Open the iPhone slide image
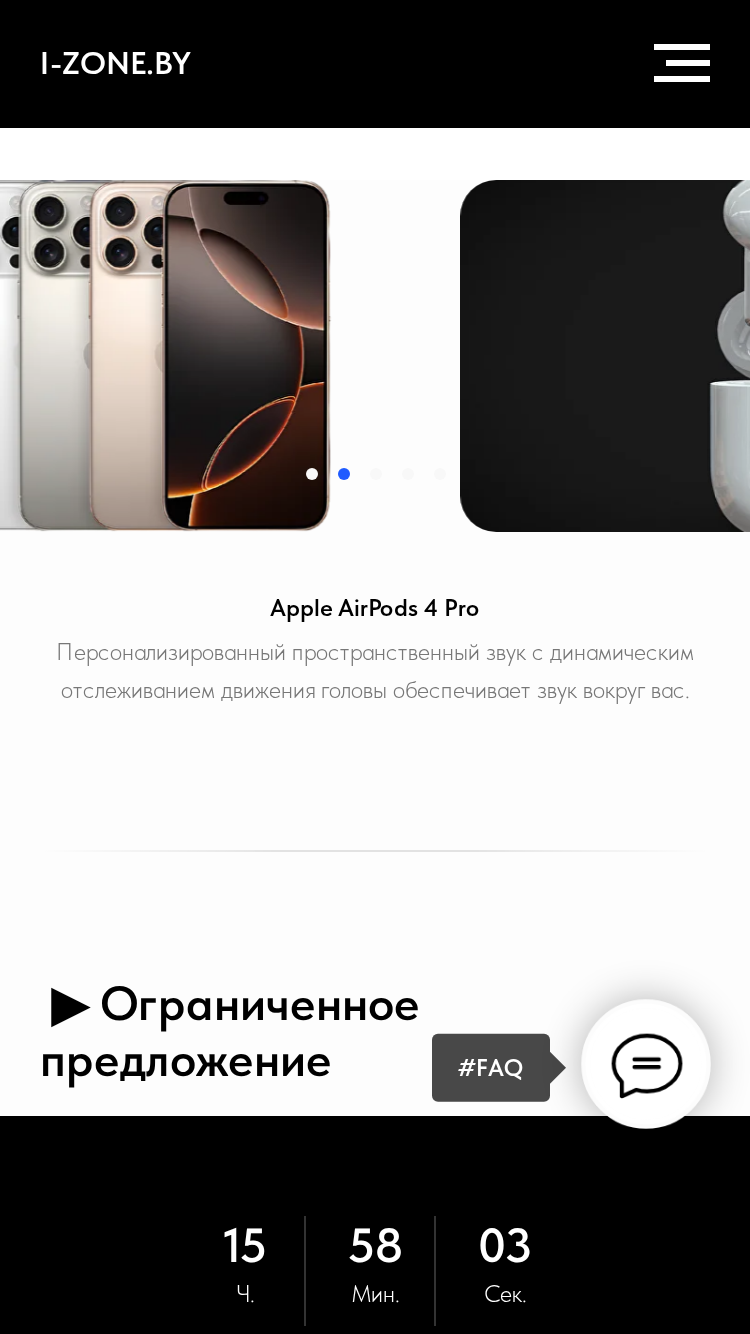The height and width of the screenshot is (1334, 750). 165,356
